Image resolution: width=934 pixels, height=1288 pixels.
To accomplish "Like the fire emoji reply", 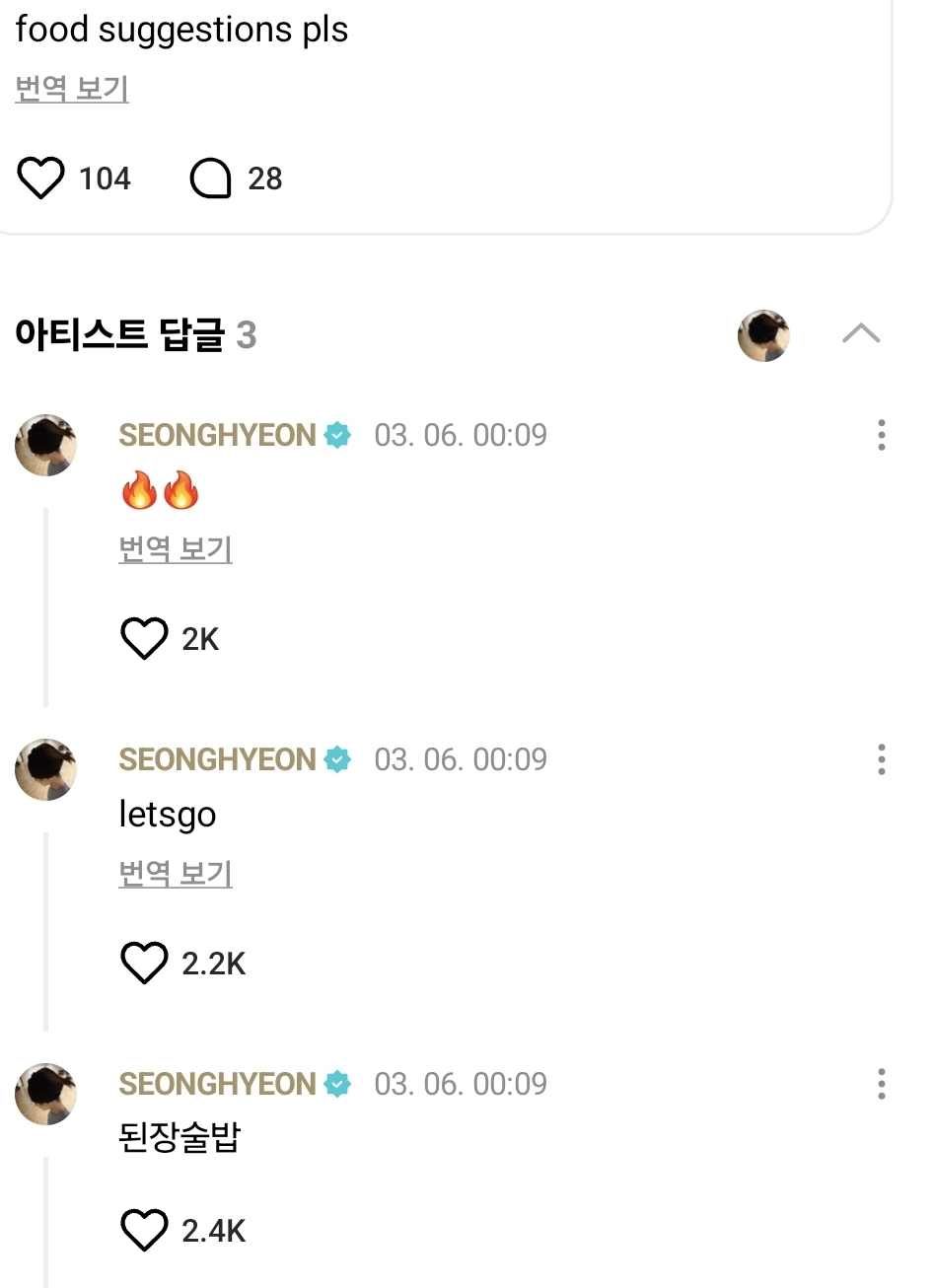I will (x=144, y=639).
